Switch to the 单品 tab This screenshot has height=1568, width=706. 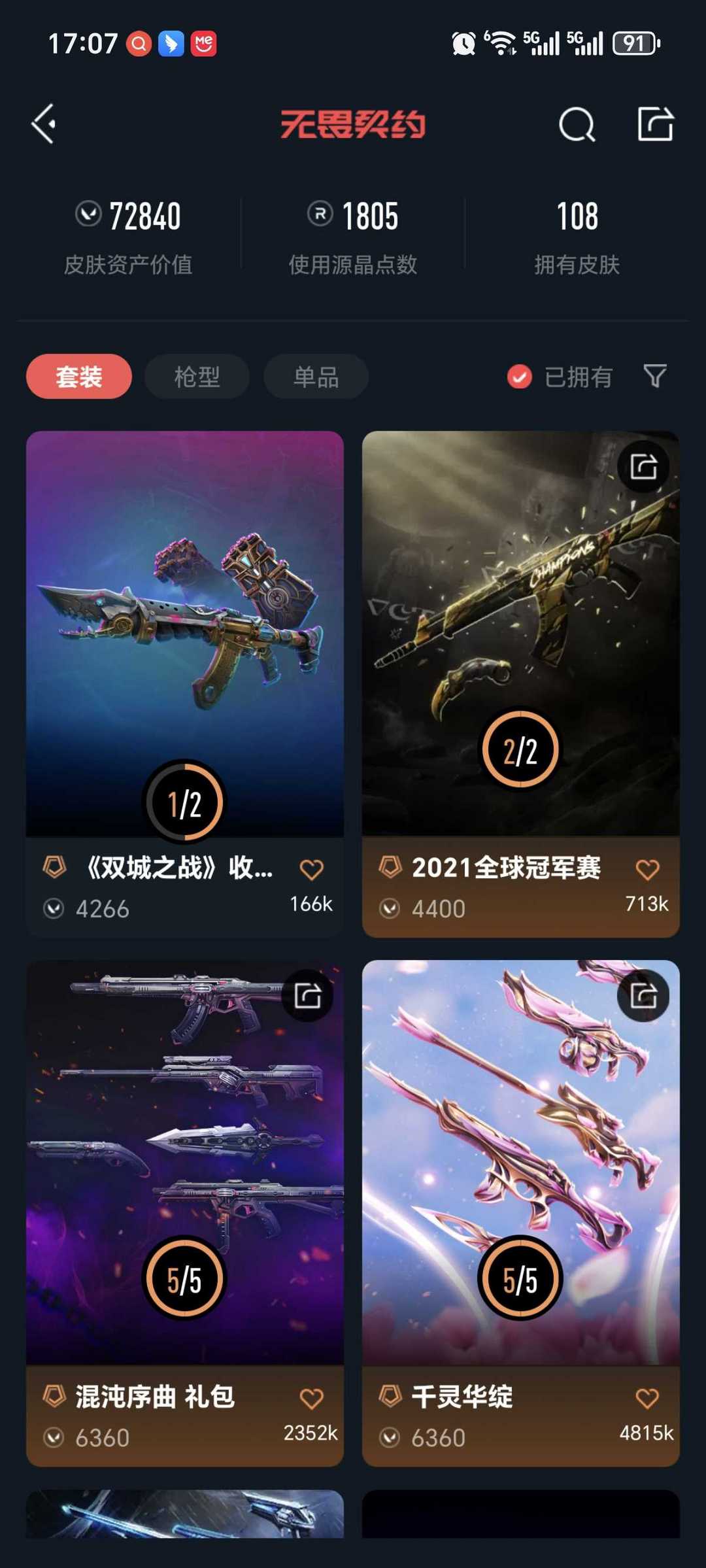click(x=316, y=377)
